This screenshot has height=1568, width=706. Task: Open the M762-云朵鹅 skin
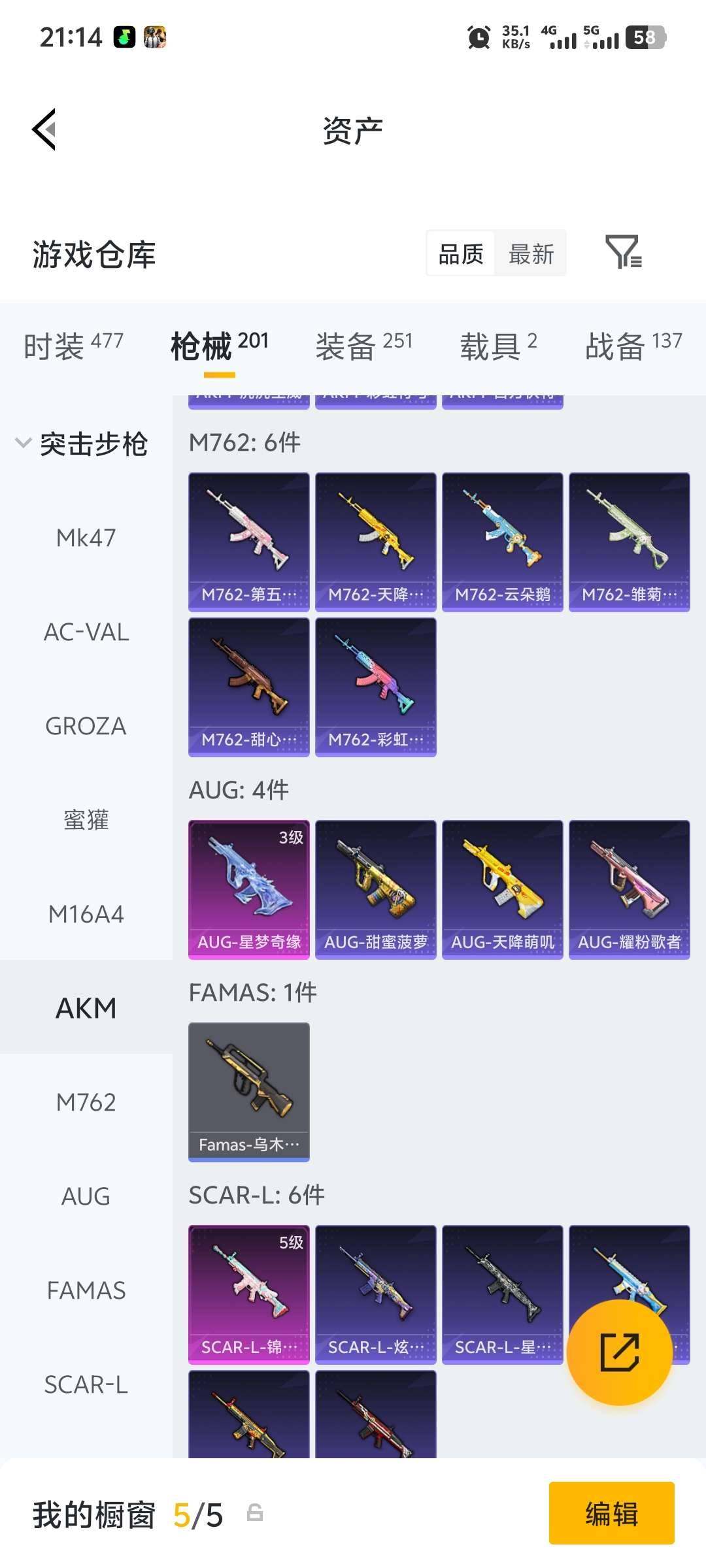coord(502,542)
